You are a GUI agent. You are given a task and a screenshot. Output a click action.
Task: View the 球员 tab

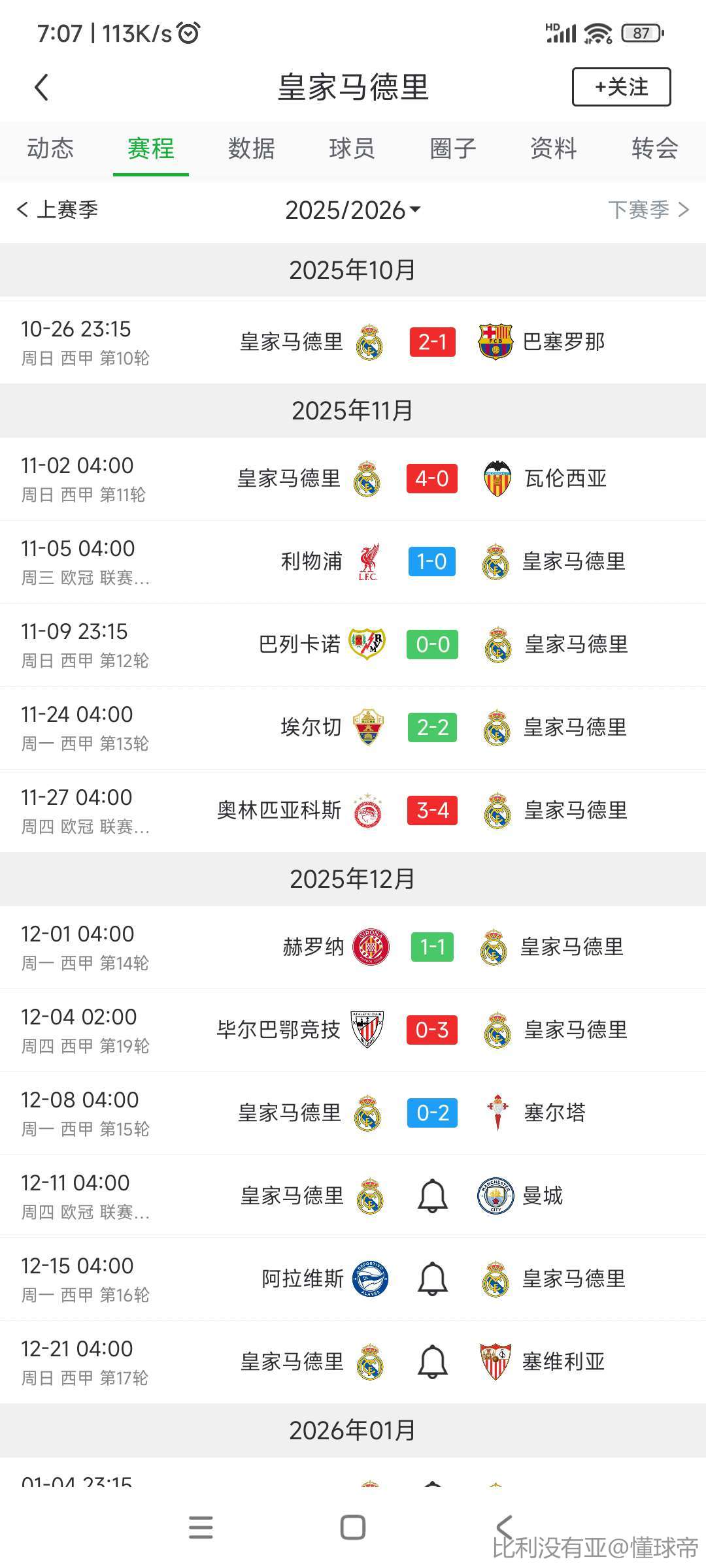[x=352, y=148]
